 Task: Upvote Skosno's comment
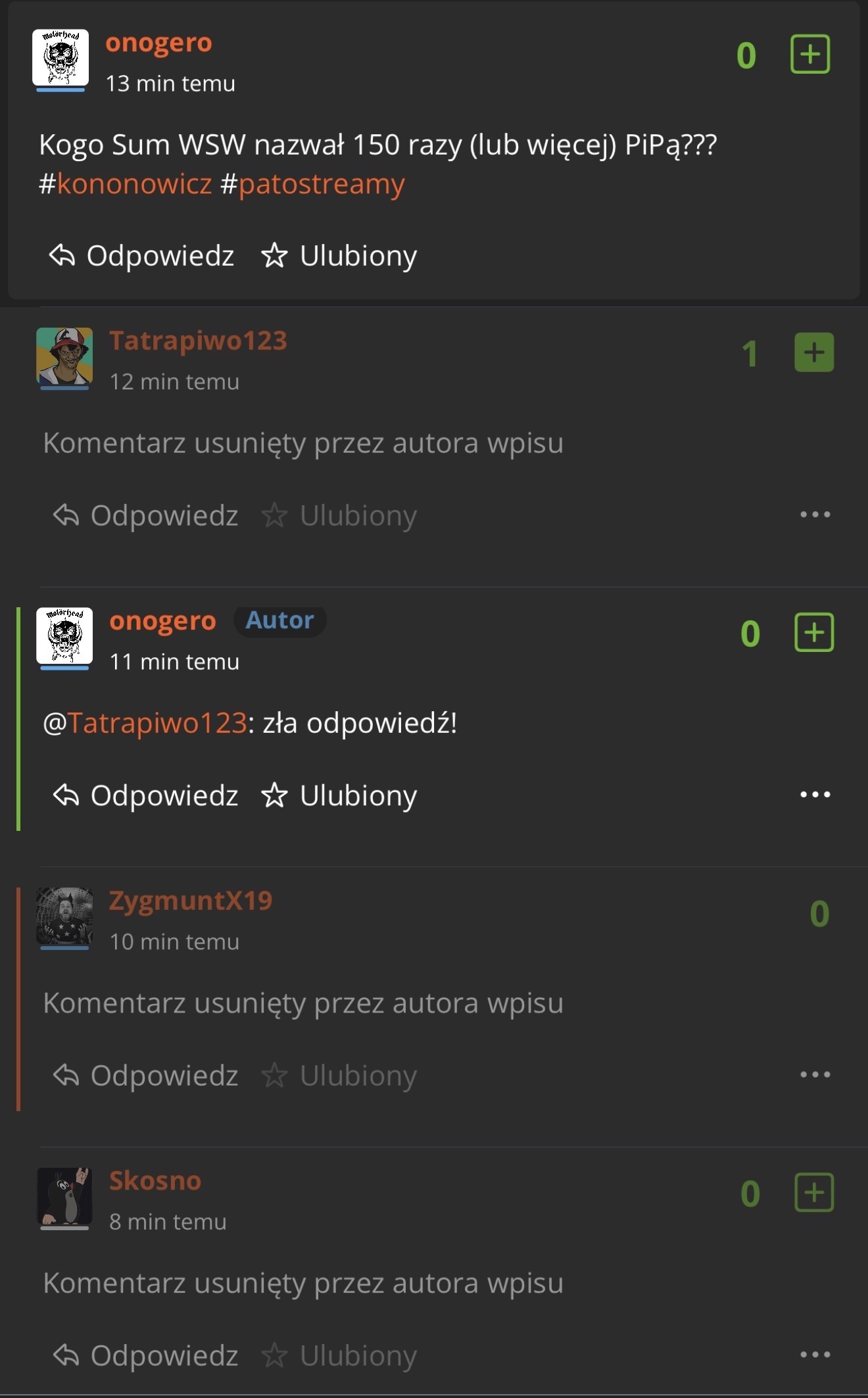tap(813, 1192)
